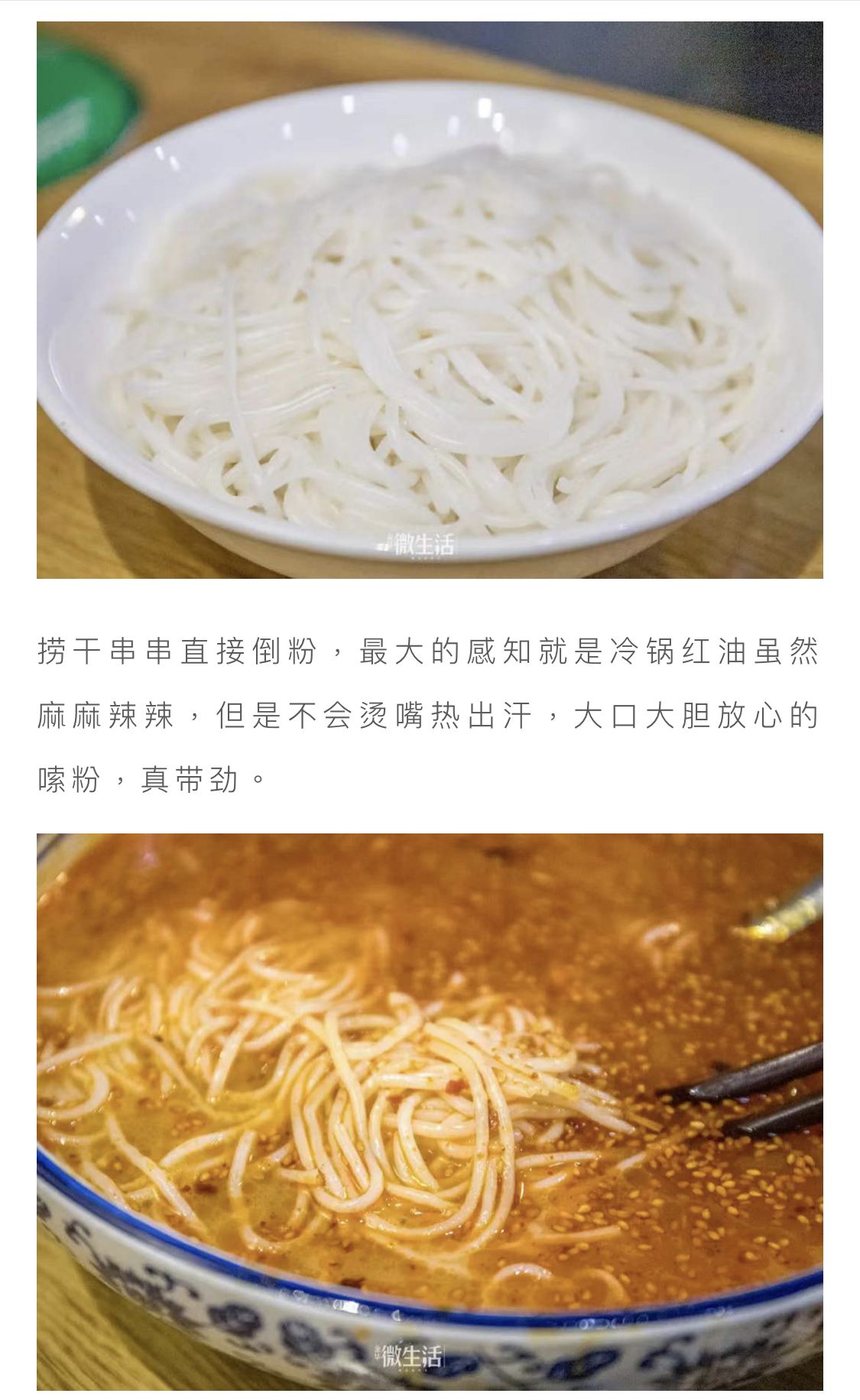The image size is (860, 1400).
Task: View the red oil noodle soup photo
Action: 430,1111
